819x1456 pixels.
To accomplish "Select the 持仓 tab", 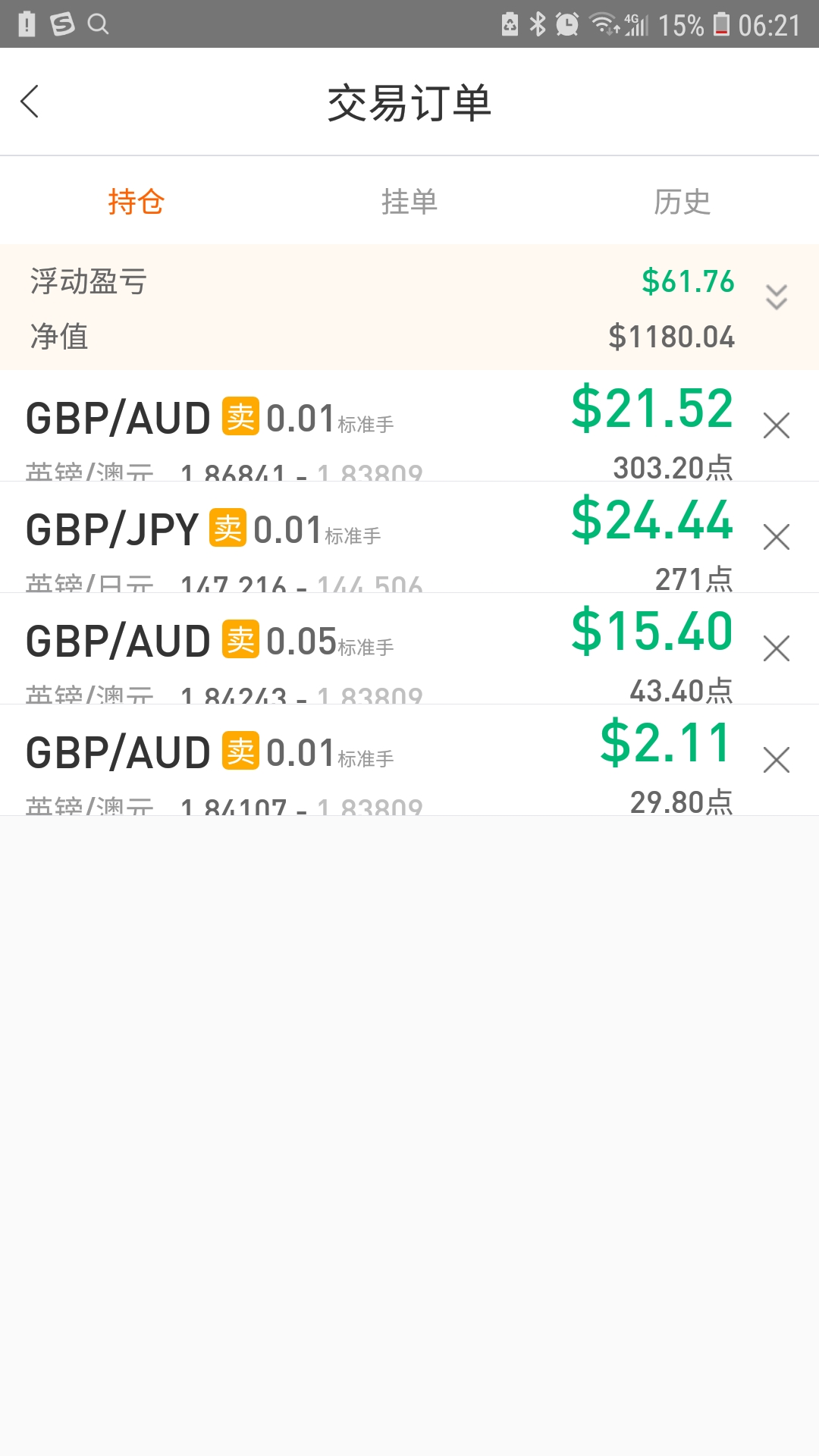I will (x=136, y=202).
